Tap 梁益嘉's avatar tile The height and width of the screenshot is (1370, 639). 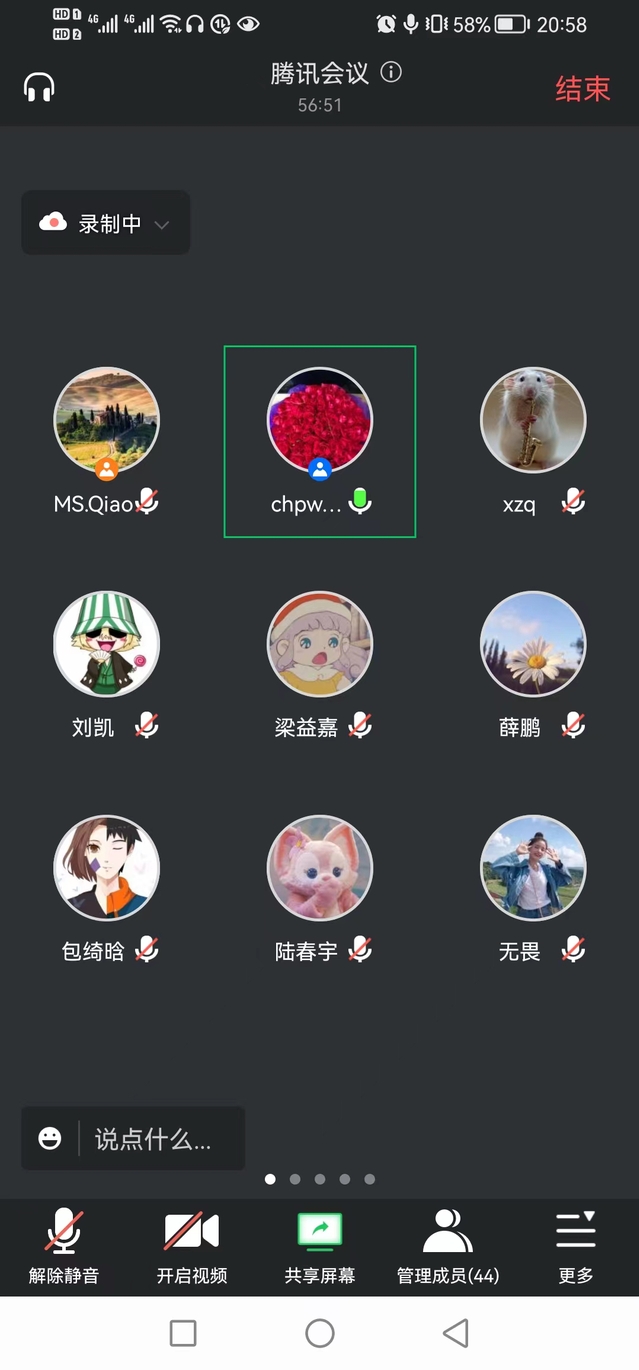click(320, 644)
